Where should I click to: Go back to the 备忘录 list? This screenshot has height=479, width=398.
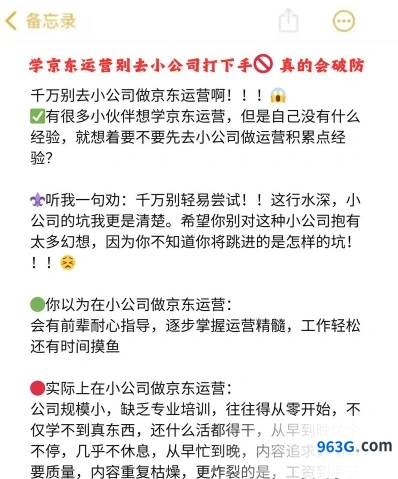(40, 21)
